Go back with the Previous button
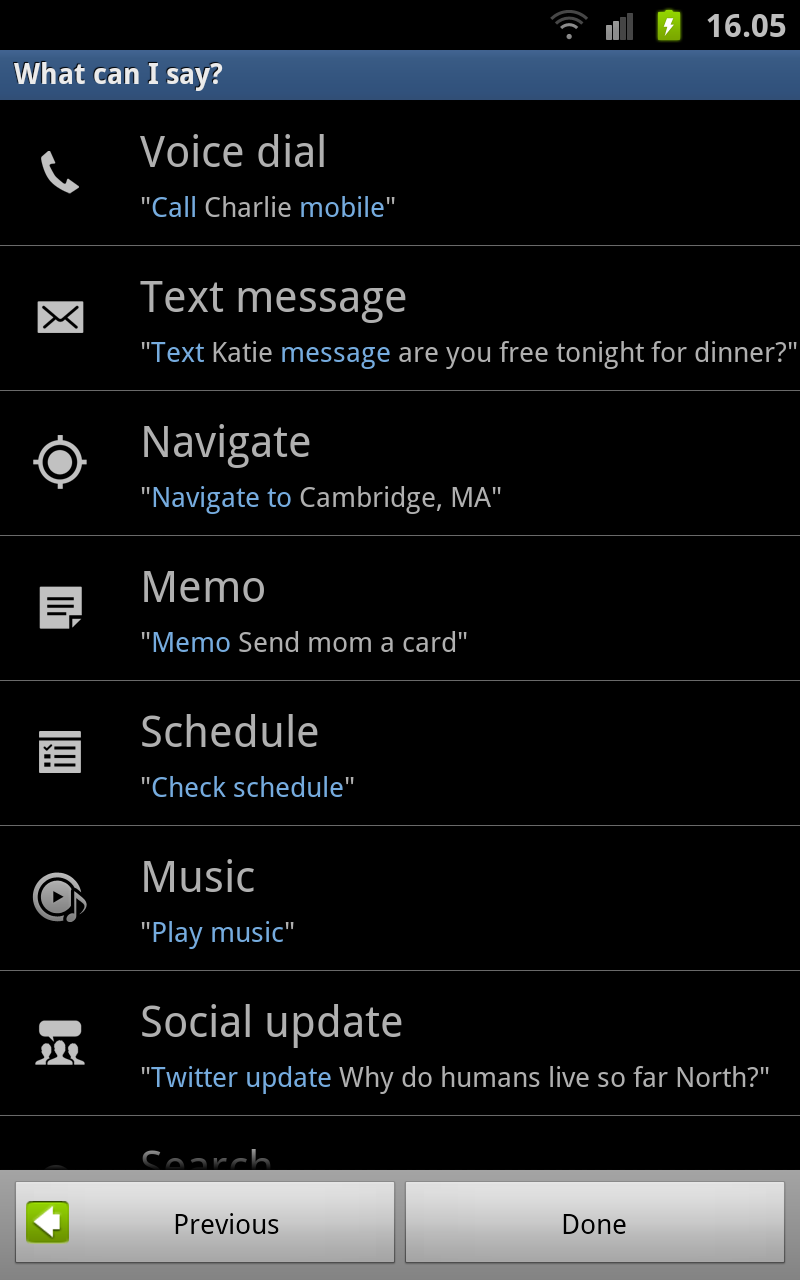800x1280 pixels. [205, 1223]
